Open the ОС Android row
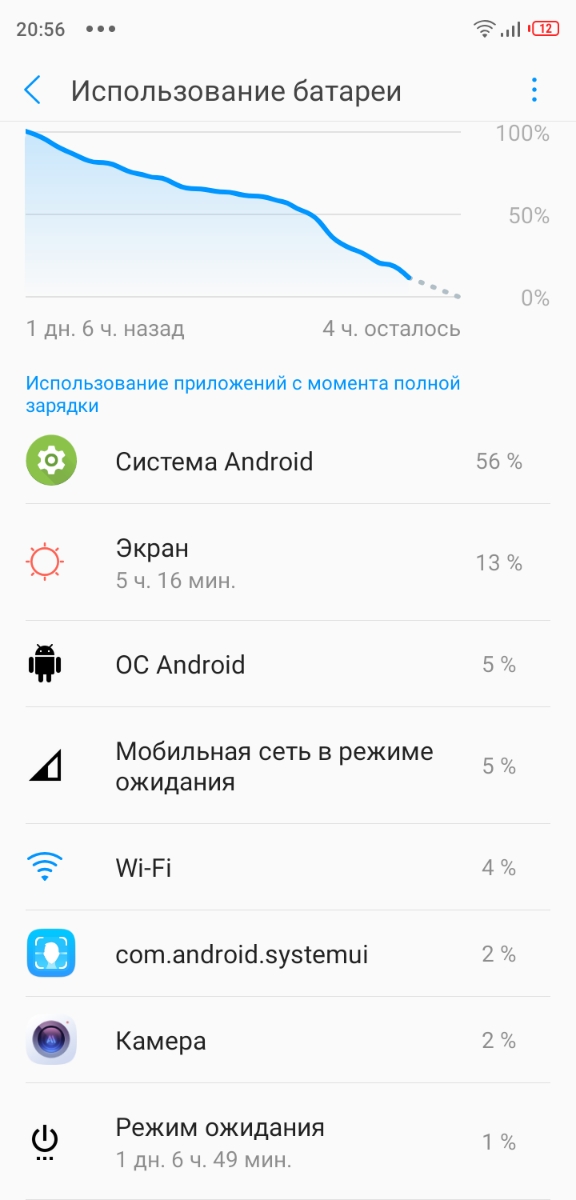This screenshot has height=1200, width=576. [x=288, y=664]
